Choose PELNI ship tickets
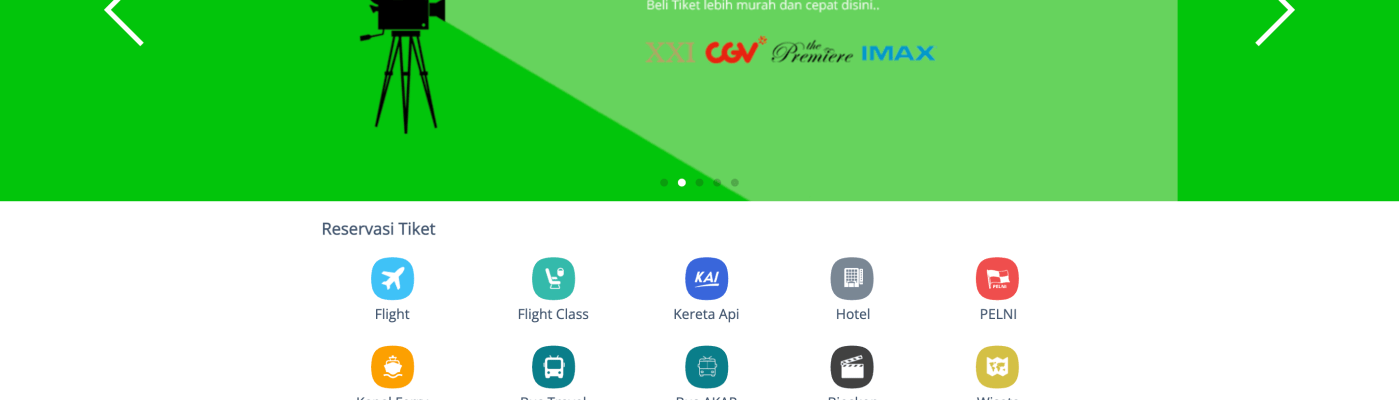The width and height of the screenshot is (1399, 400). (x=997, y=279)
